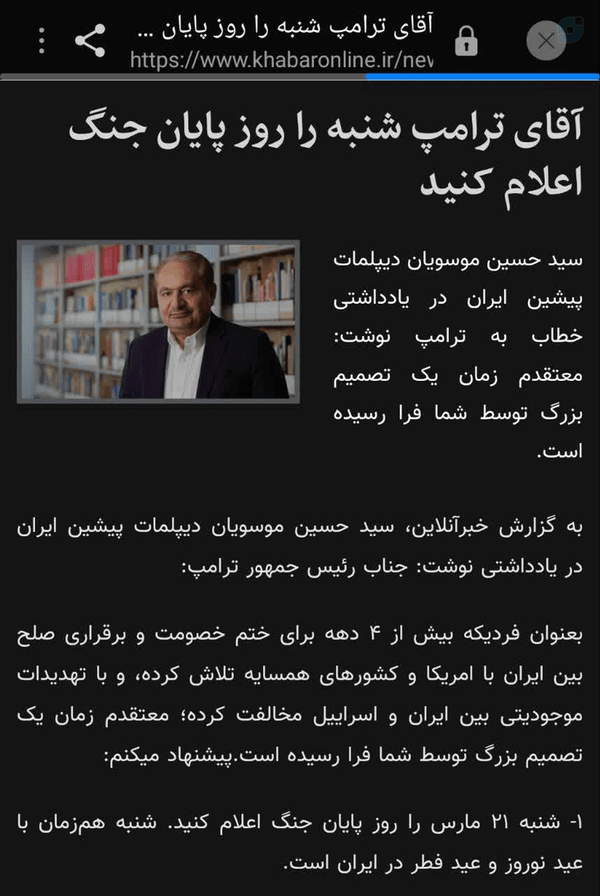The height and width of the screenshot is (896, 600).
Task: Open the article photo of Mousavian
Action: pyautogui.click(x=158, y=322)
